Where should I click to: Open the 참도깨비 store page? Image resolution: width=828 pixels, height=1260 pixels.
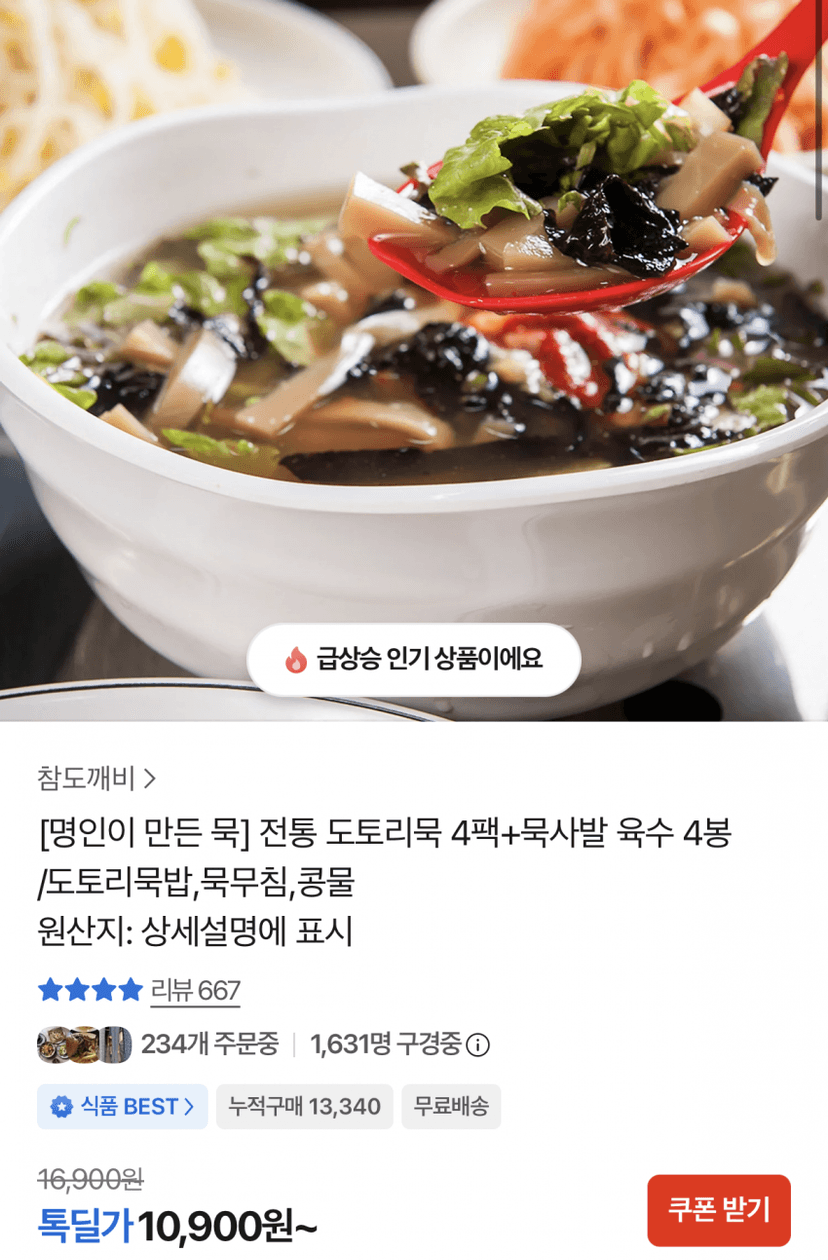(x=97, y=777)
